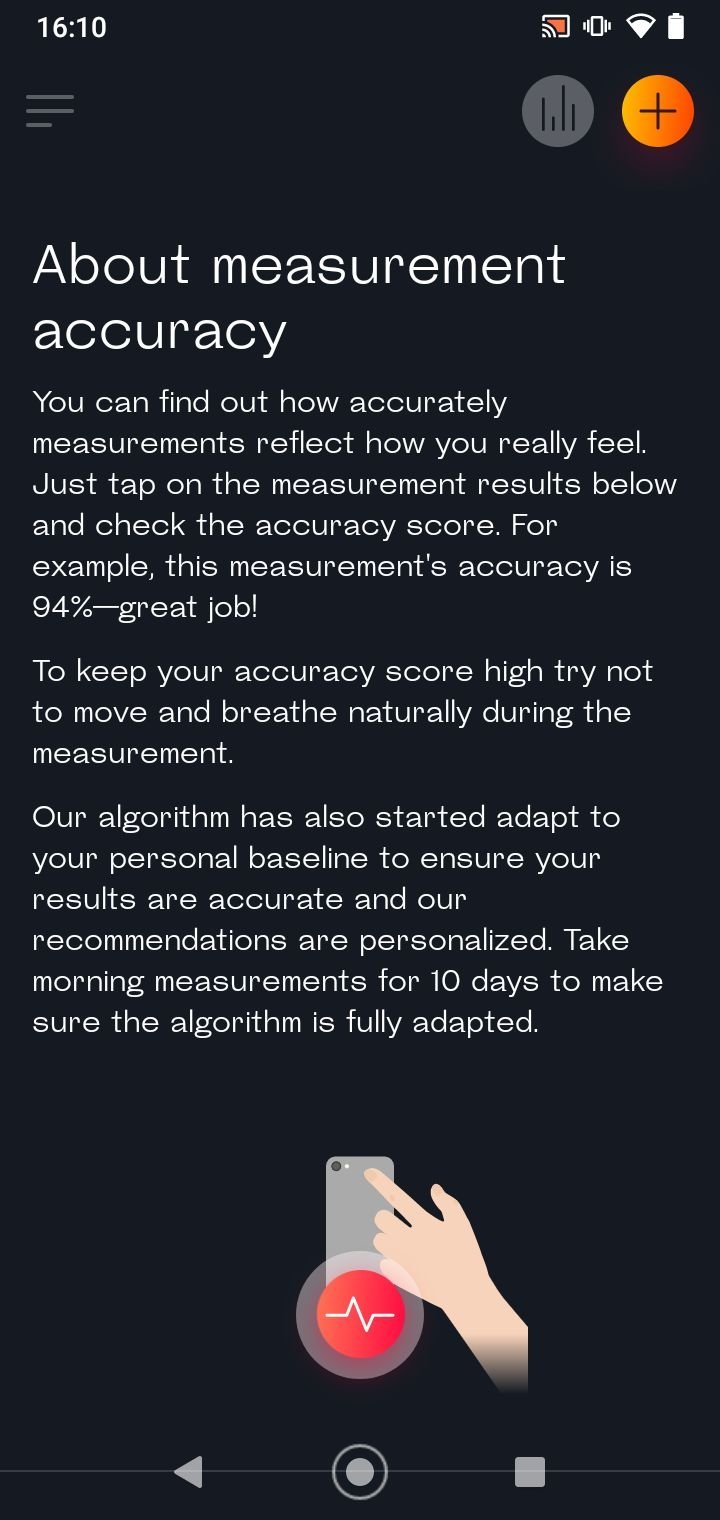720x1520 pixels.
Task: Start a measurement with the red pulse button
Action: tap(360, 1315)
